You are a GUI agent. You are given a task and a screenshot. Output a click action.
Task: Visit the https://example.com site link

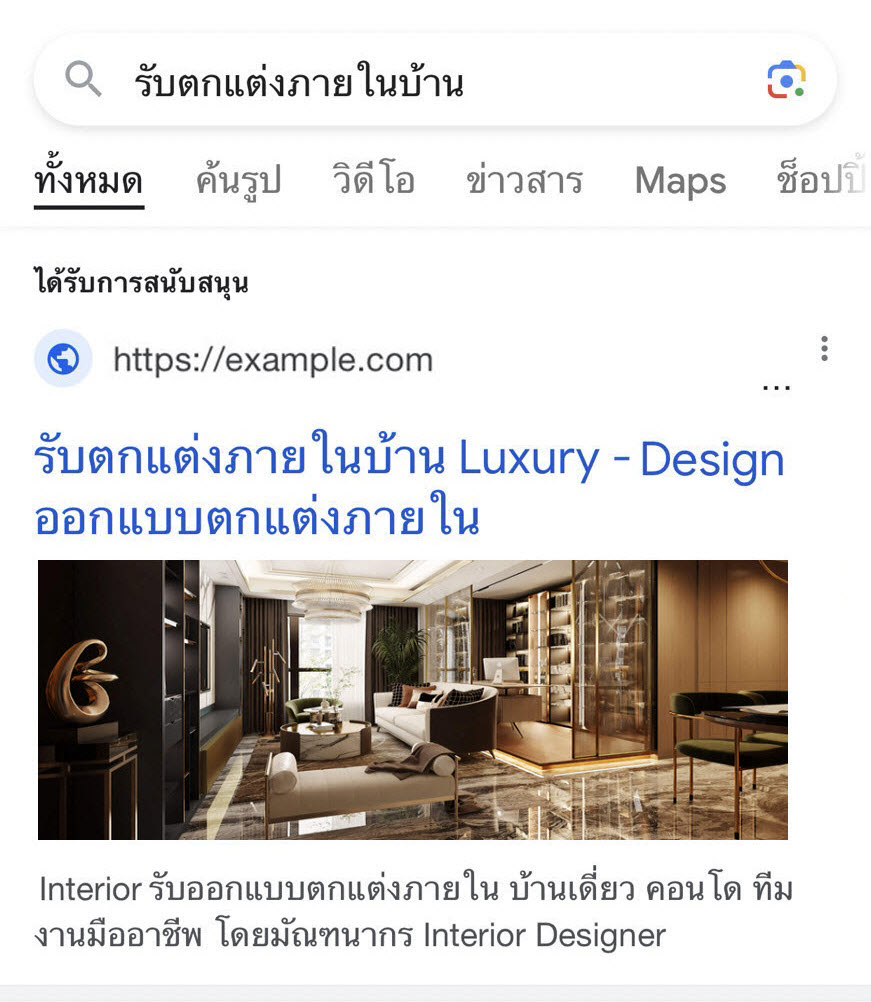(272, 359)
